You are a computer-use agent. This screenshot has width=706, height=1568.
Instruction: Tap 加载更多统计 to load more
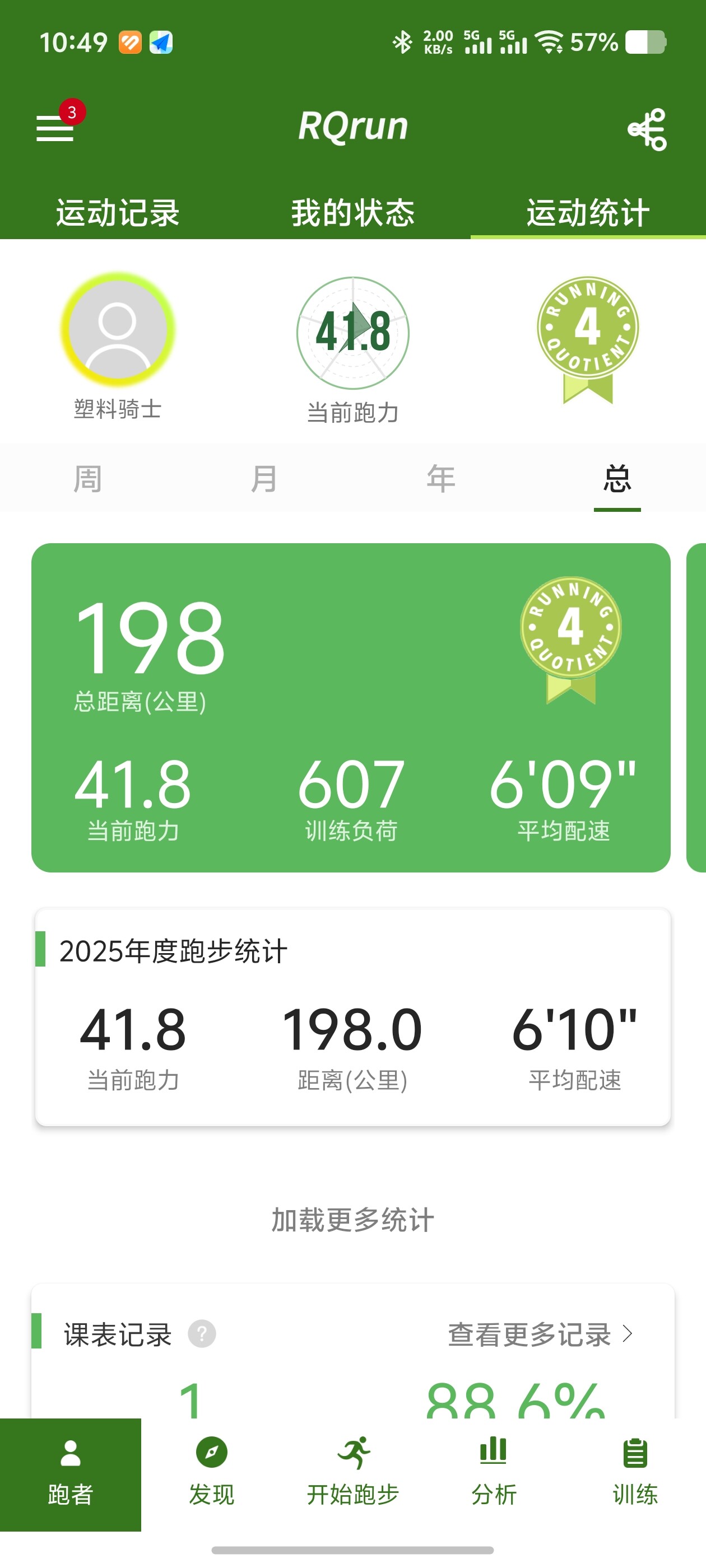pos(352,1220)
